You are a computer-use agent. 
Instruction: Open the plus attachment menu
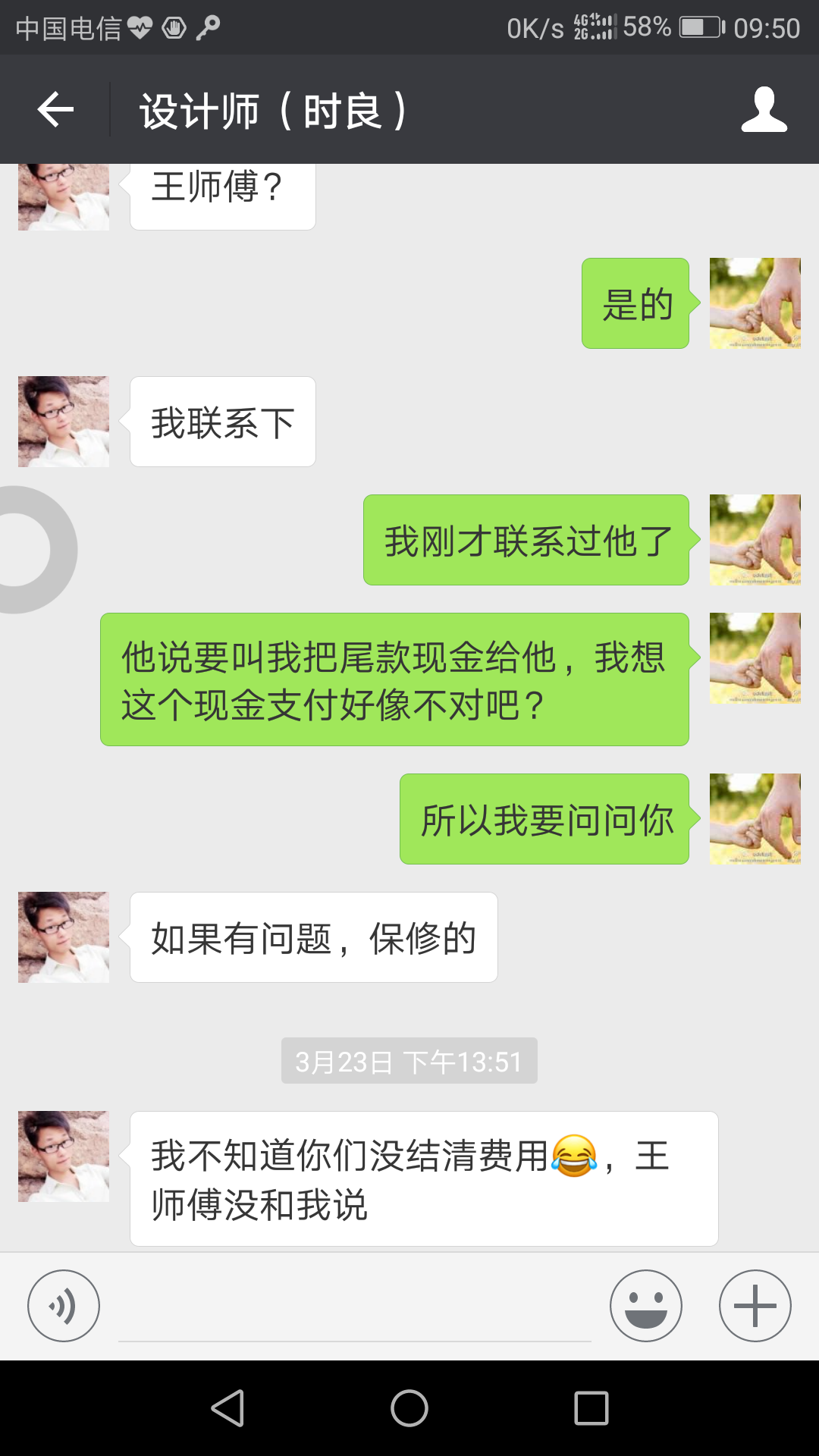coord(755,1306)
